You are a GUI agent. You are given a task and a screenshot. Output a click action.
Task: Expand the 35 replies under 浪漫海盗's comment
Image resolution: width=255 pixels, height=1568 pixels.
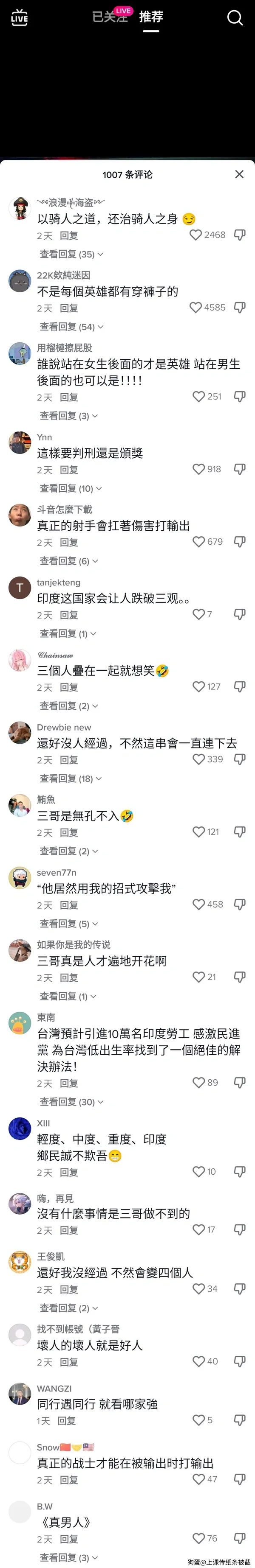71,254
